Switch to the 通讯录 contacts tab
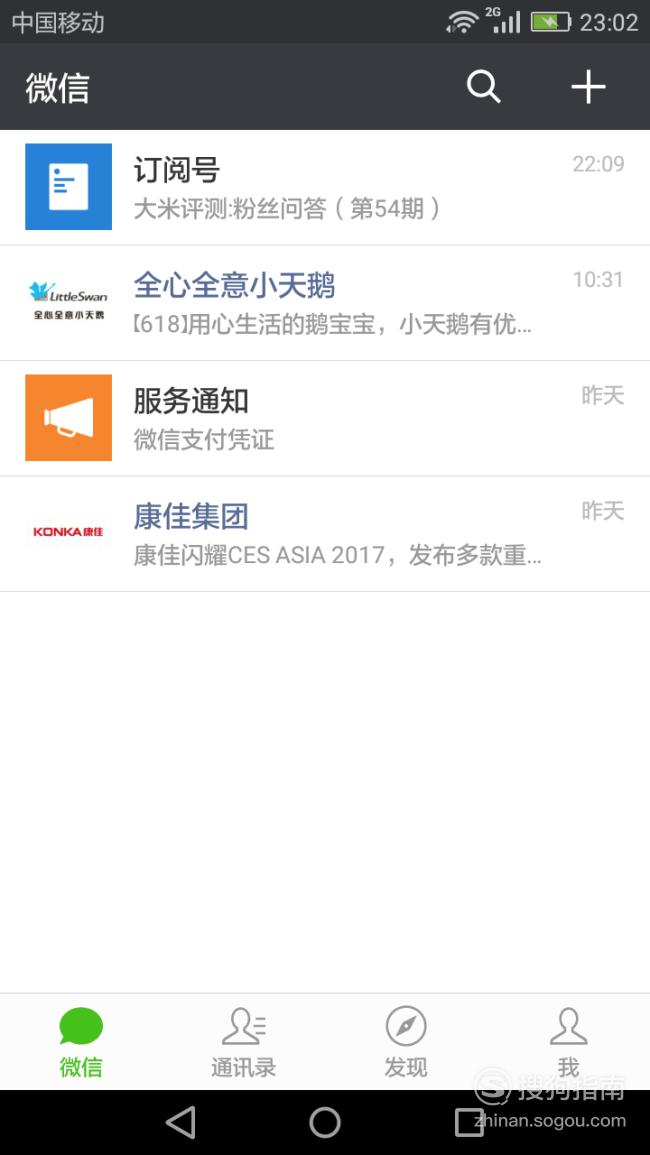Viewport: 650px width, 1155px height. pos(243,1042)
